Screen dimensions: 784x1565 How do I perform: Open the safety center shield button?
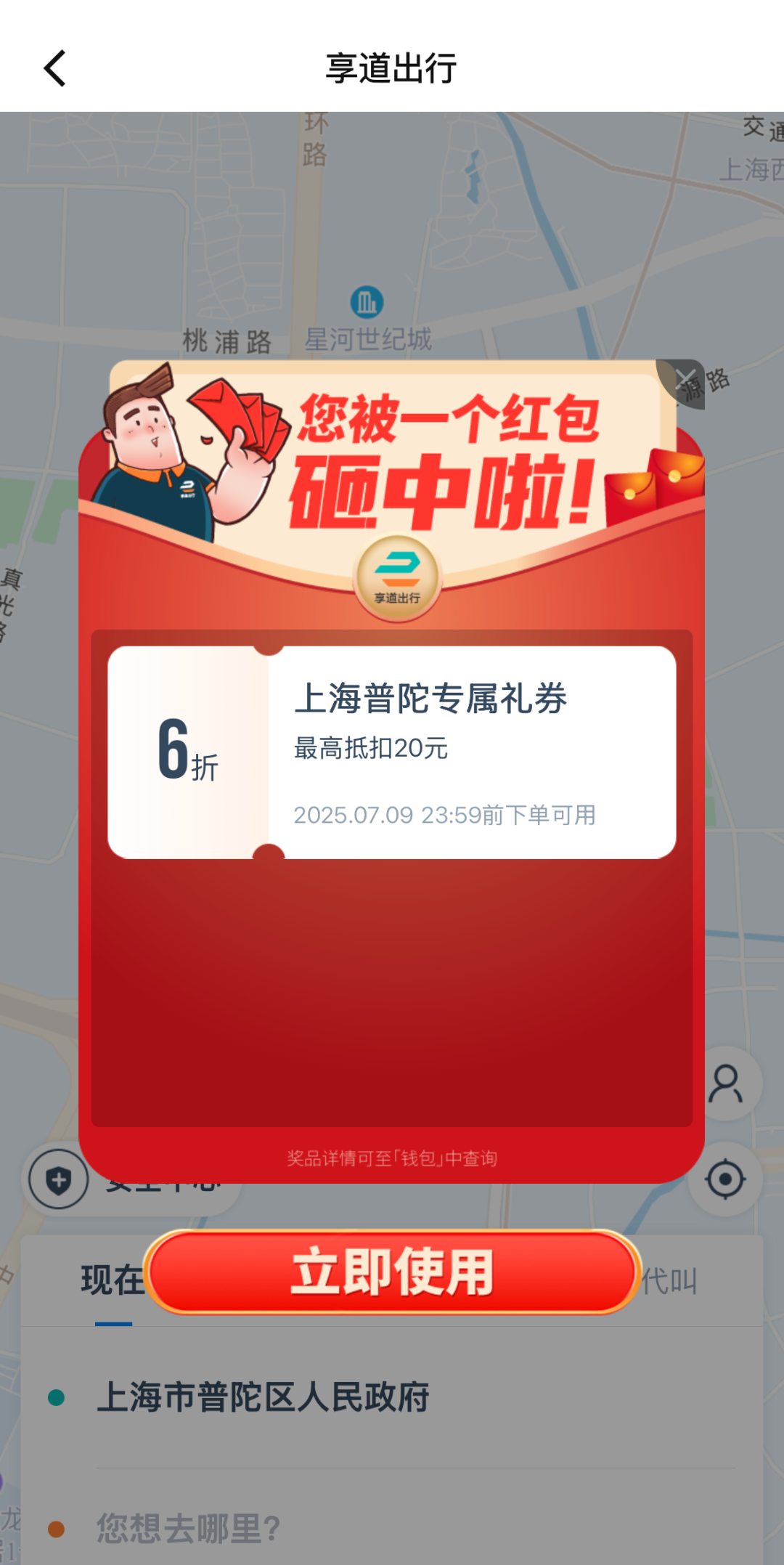coord(58,1179)
